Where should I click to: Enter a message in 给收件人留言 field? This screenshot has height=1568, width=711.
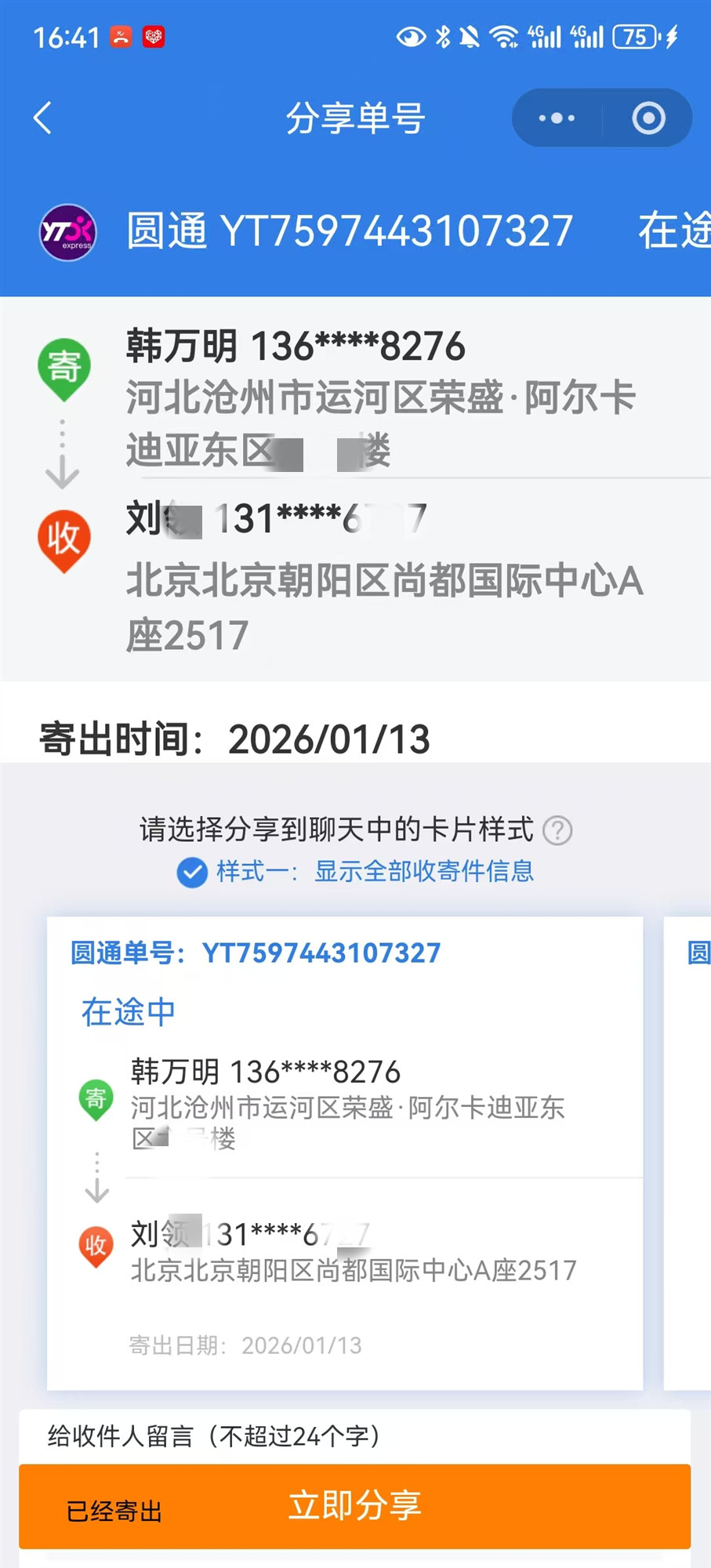[354, 1436]
